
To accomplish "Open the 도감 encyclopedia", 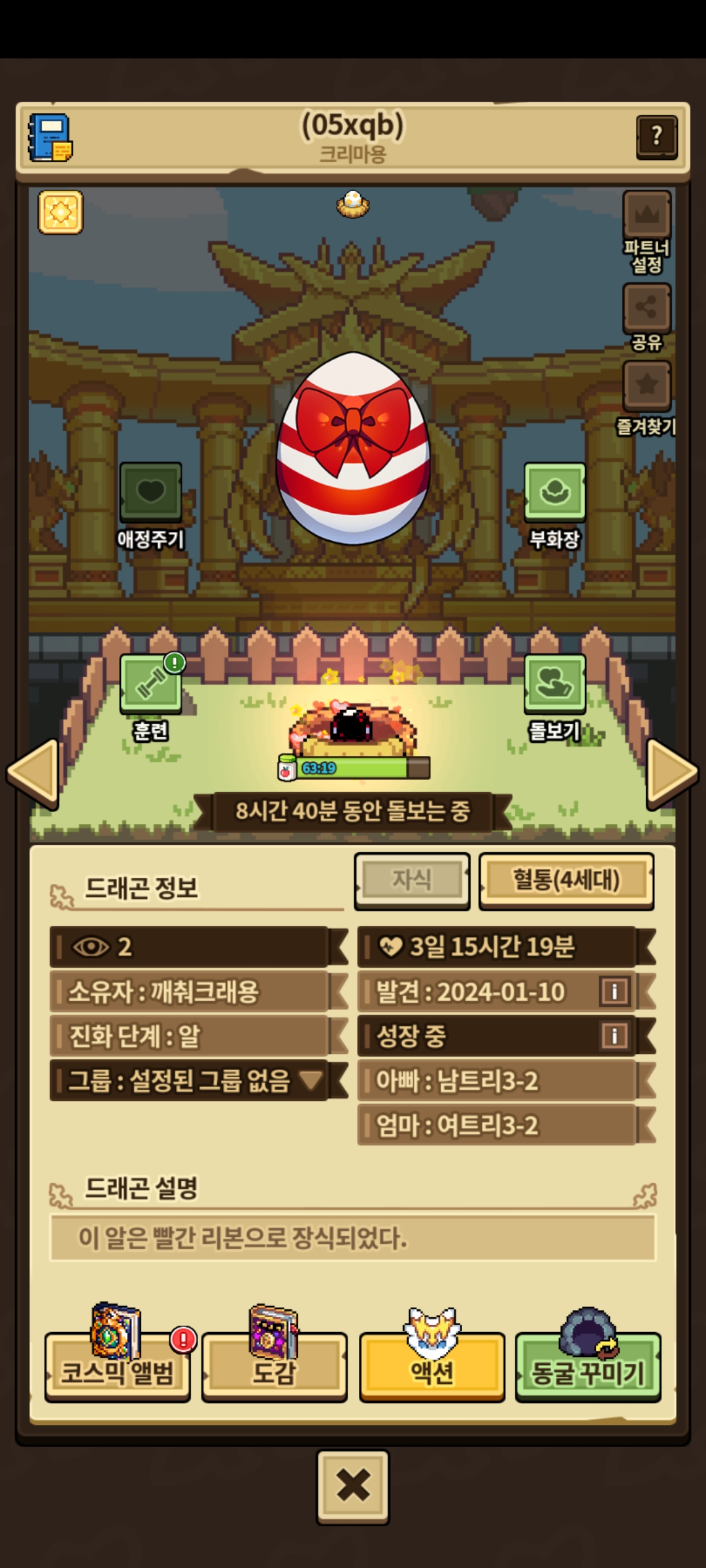I will coord(275,1371).
